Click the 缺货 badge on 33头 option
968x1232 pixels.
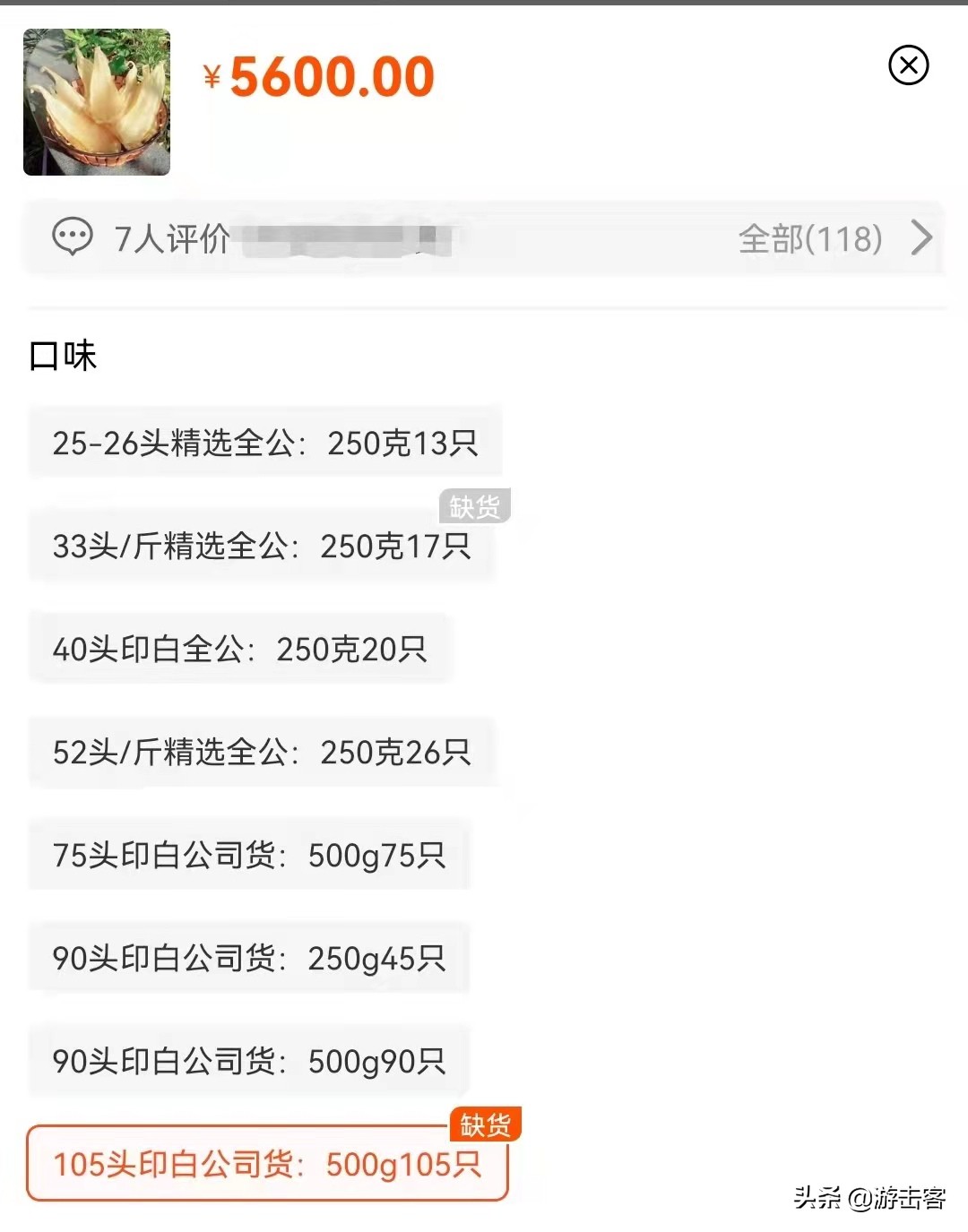click(x=476, y=504)
